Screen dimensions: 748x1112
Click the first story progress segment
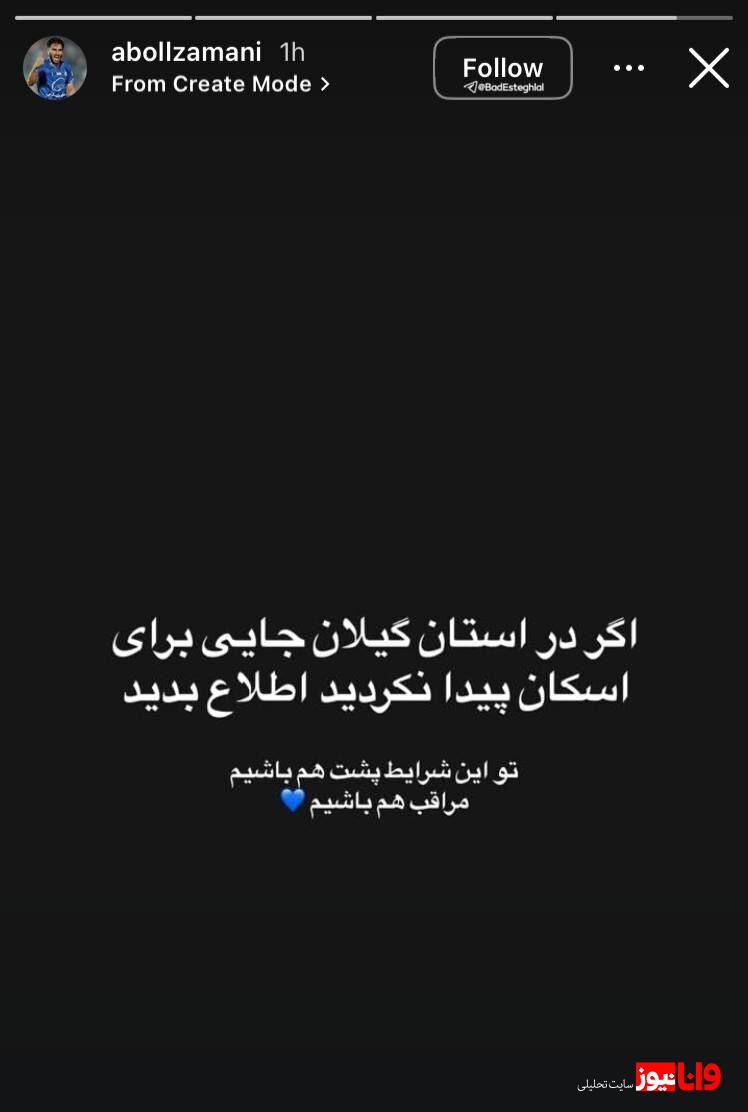point(103,16)
